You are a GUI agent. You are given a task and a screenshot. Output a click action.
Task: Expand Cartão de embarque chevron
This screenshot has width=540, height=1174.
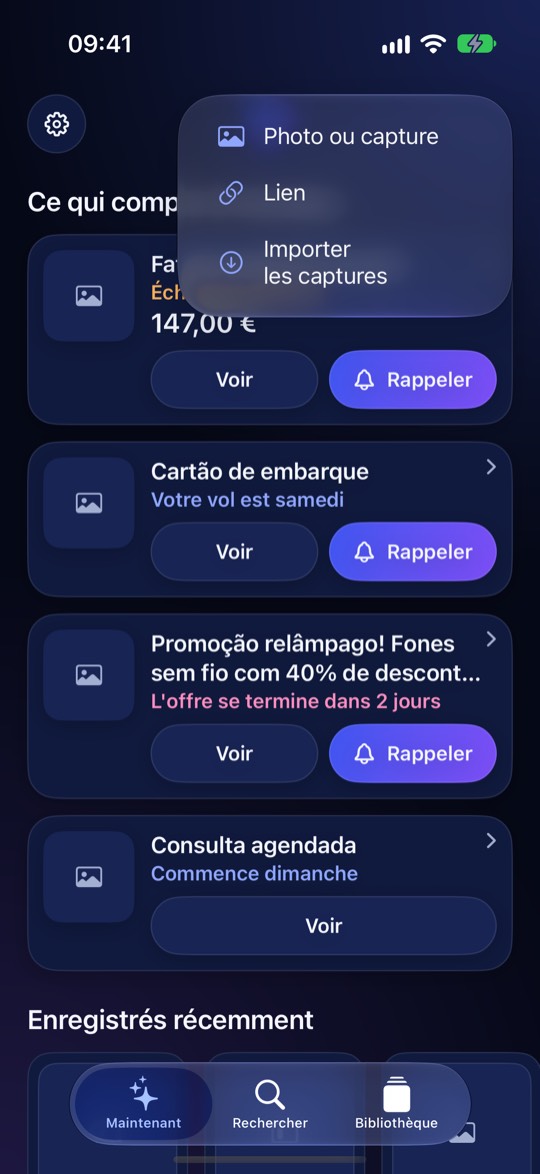pyautogui.click(x=491, y=467)
